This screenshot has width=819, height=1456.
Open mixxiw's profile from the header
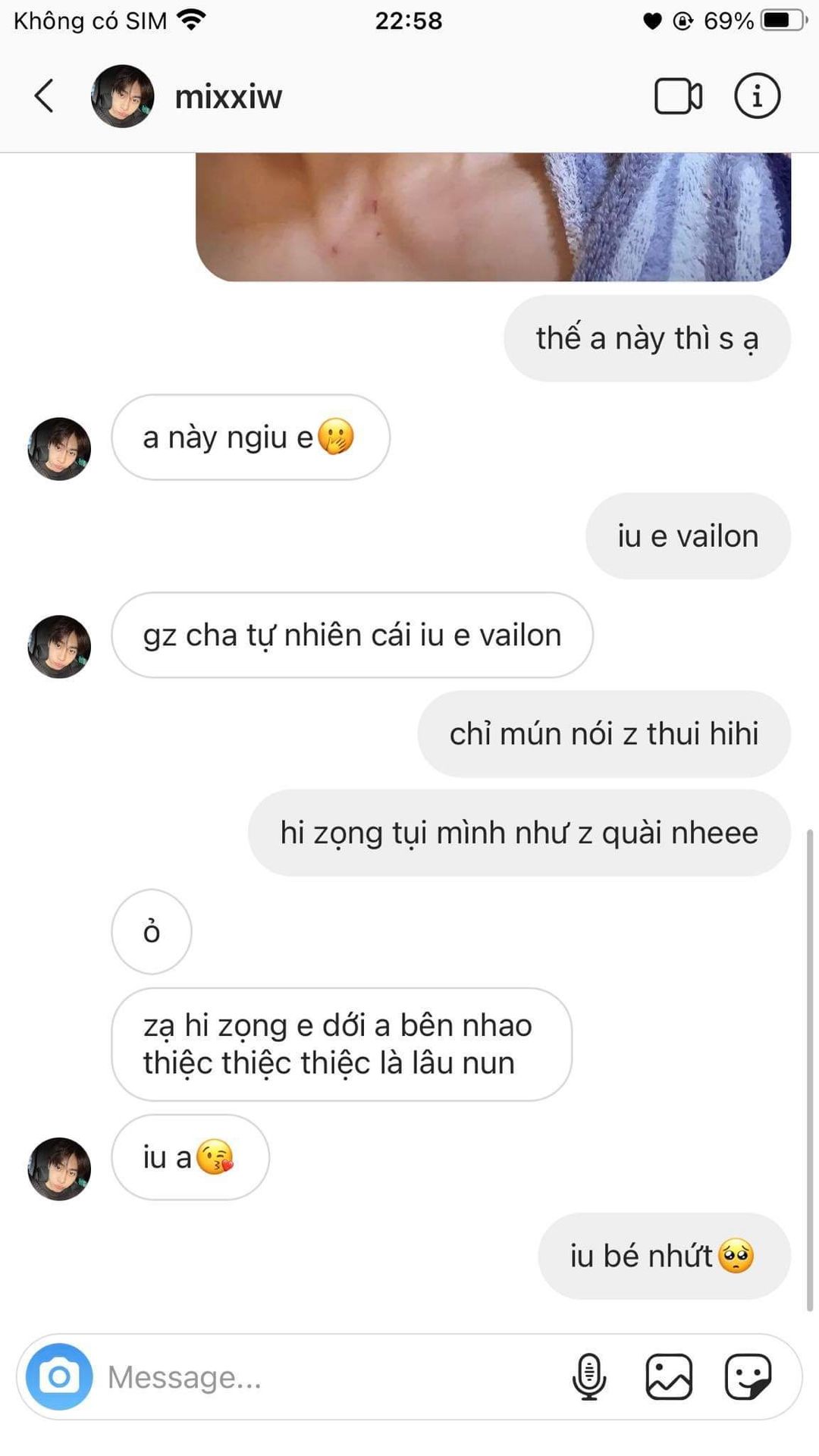point(227,97)
